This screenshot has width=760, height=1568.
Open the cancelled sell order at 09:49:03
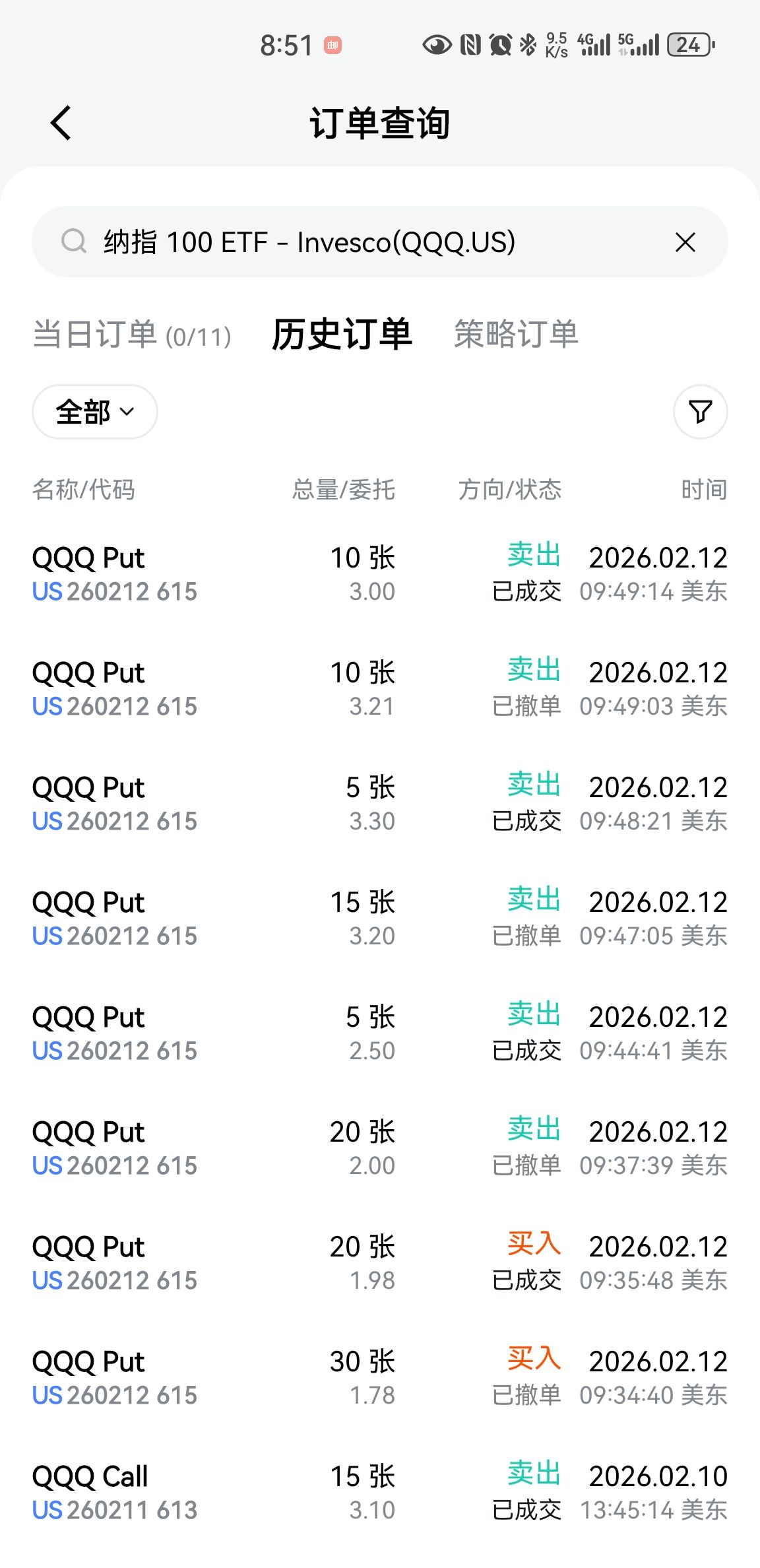pyautogui.click(x=380, y=688)
